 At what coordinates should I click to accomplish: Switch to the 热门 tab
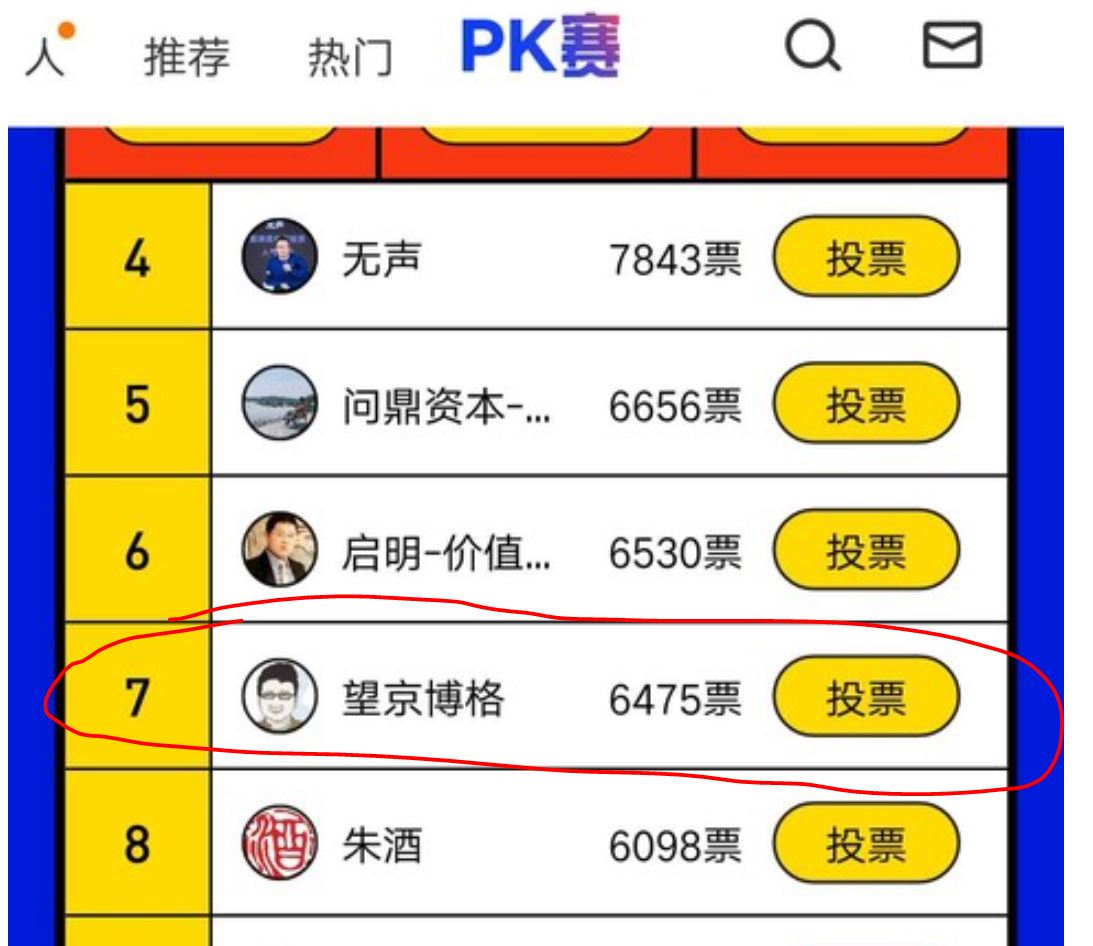(349, 60)
